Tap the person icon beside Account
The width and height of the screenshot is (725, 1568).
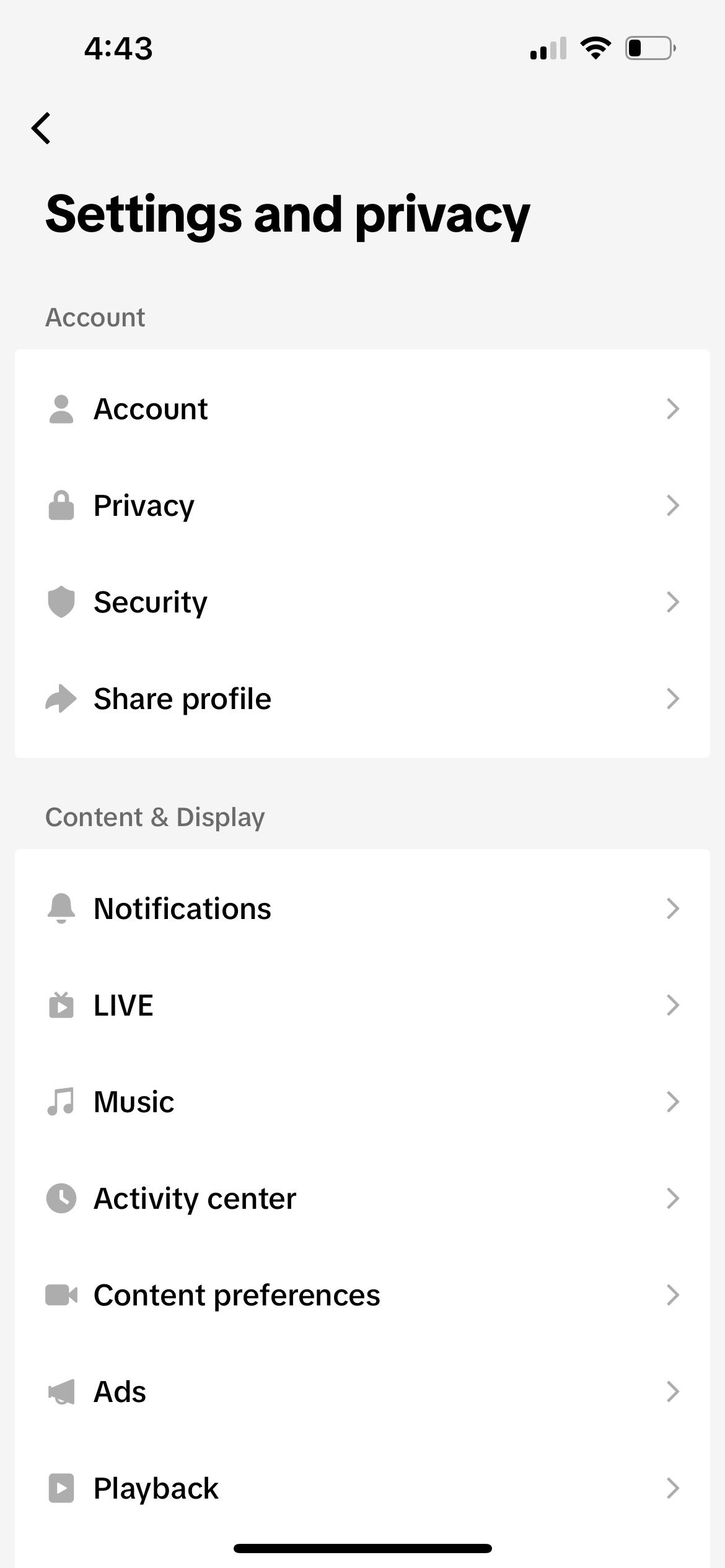pos(61,407)
